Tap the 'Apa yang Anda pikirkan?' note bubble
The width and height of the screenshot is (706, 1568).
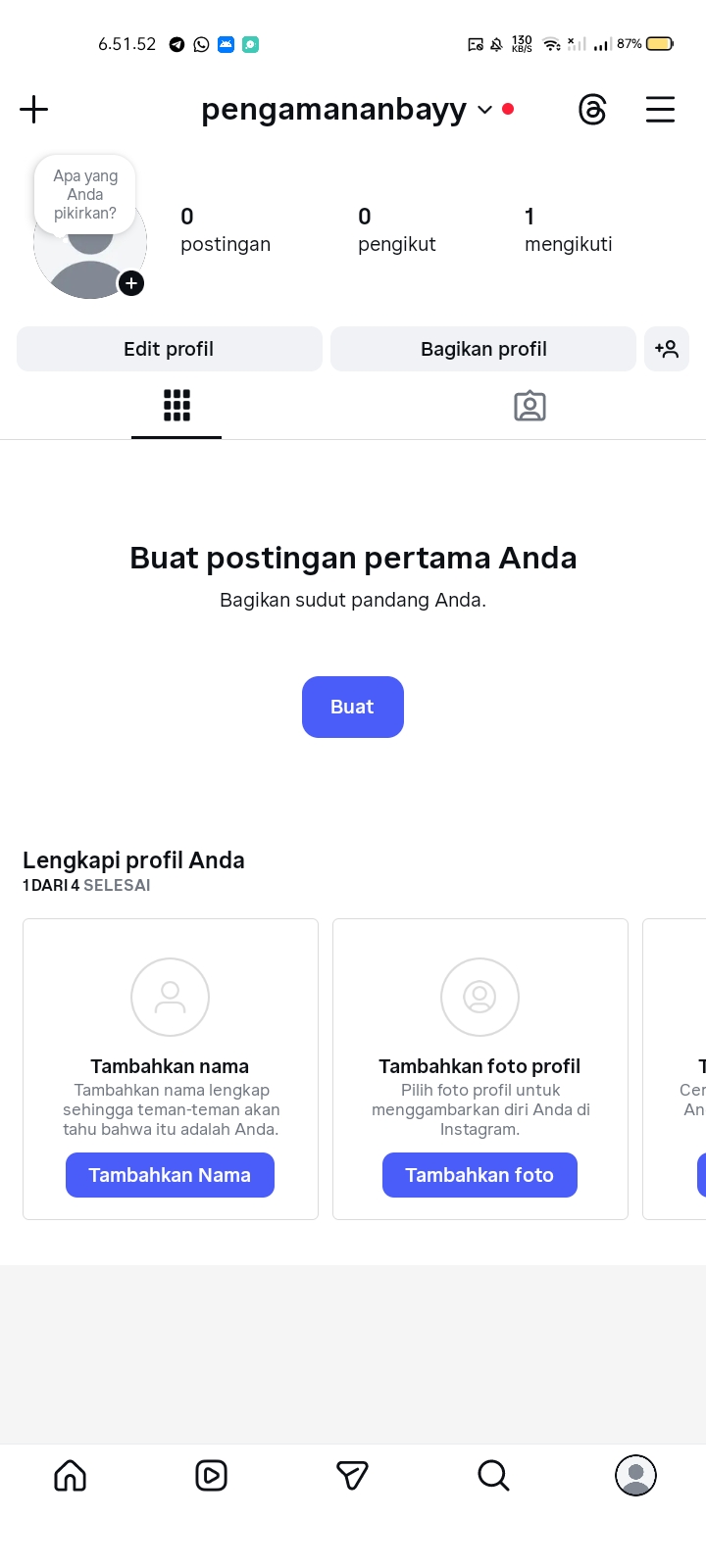pyautogui.click(x=85, y=194)
